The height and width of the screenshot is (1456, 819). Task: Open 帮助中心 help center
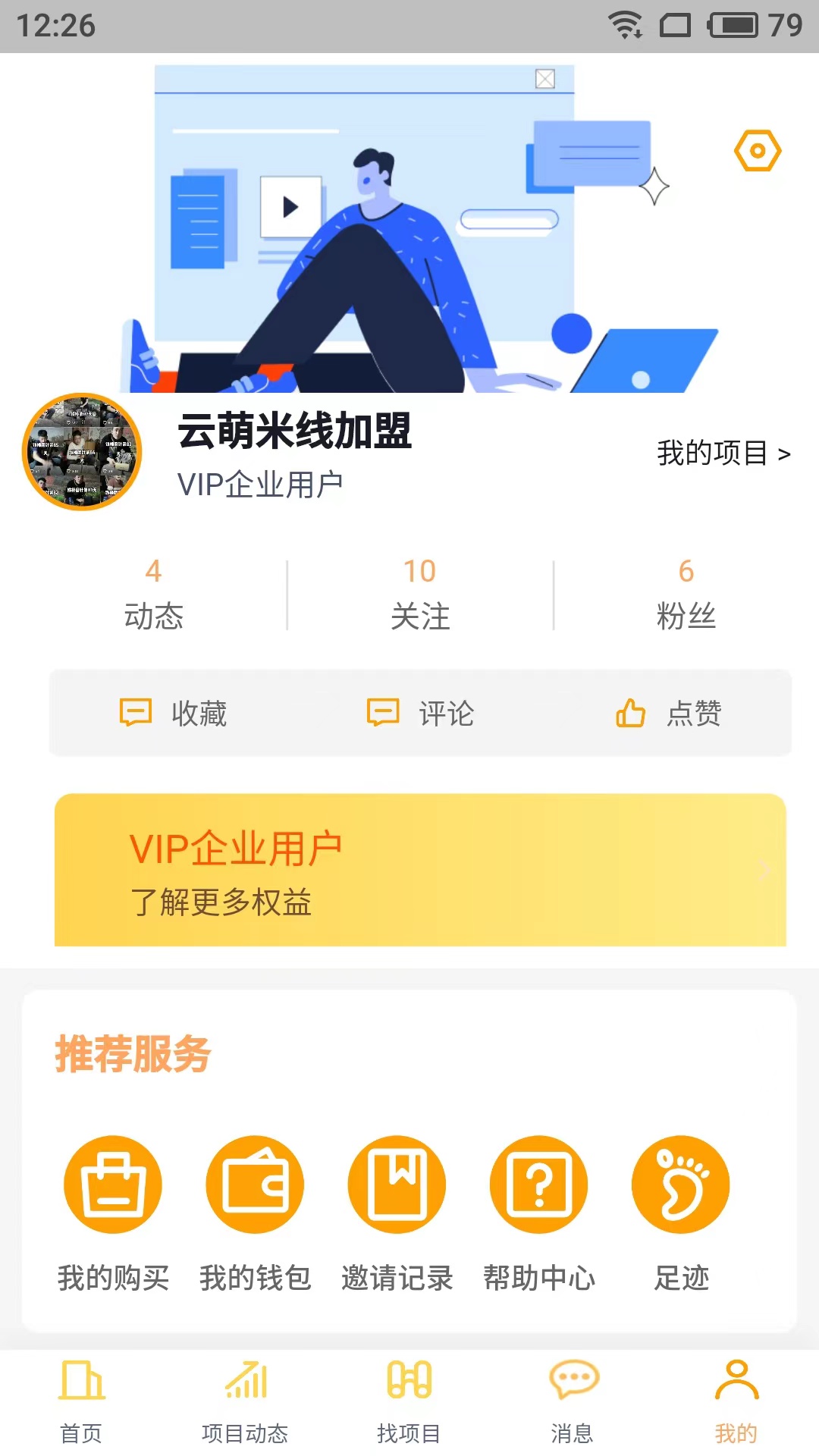(538, 1213)
